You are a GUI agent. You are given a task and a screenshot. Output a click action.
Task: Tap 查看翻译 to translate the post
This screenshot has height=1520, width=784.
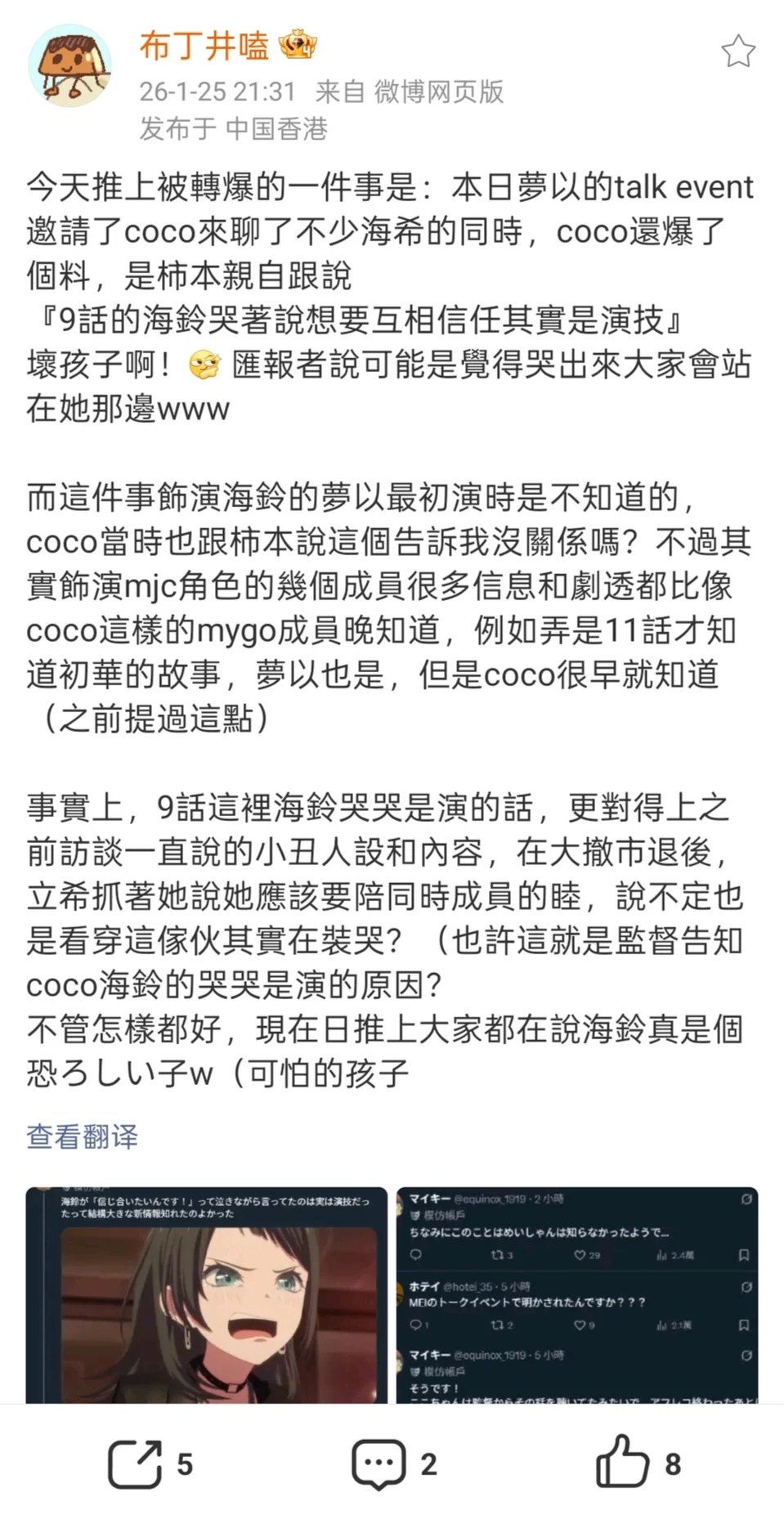tap(82, 1136)
